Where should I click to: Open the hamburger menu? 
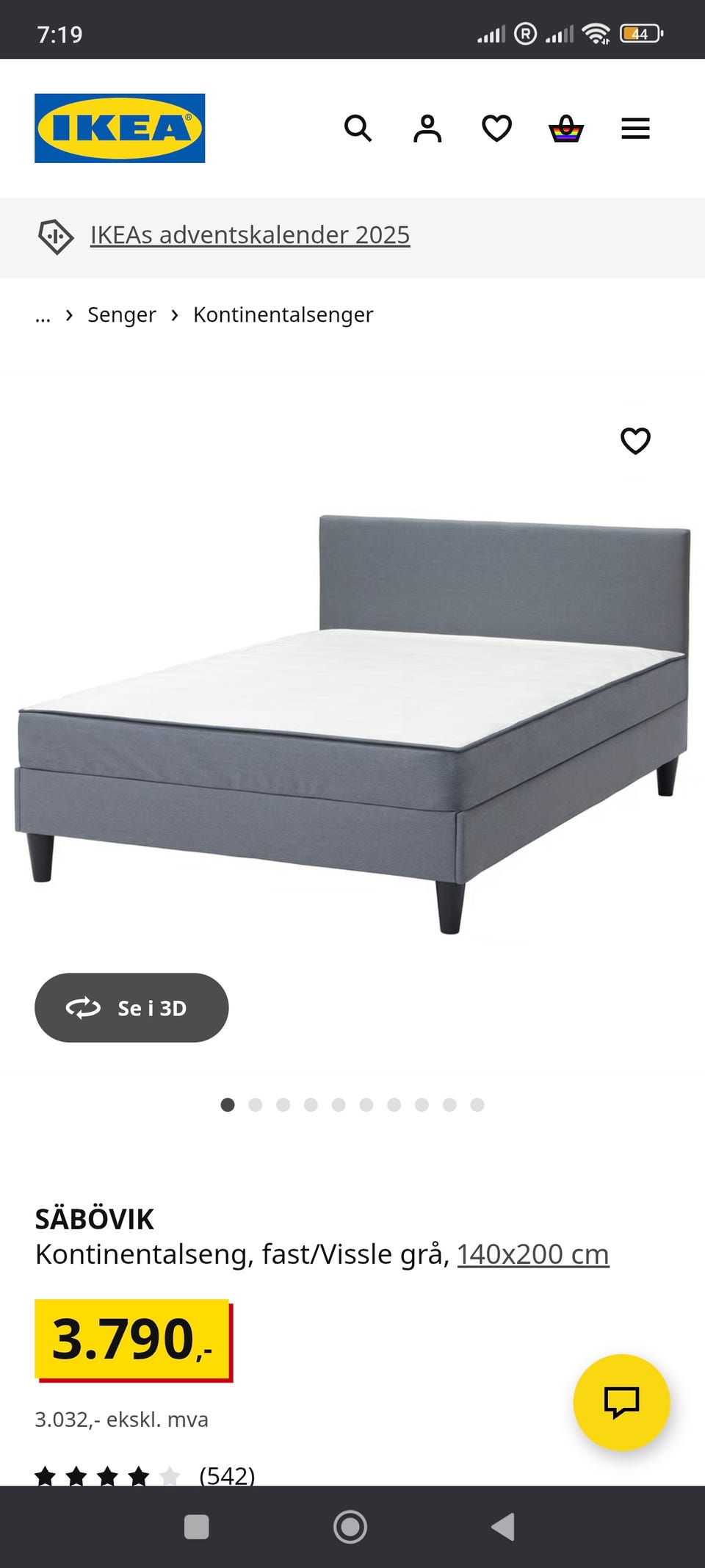pos(635,129)
